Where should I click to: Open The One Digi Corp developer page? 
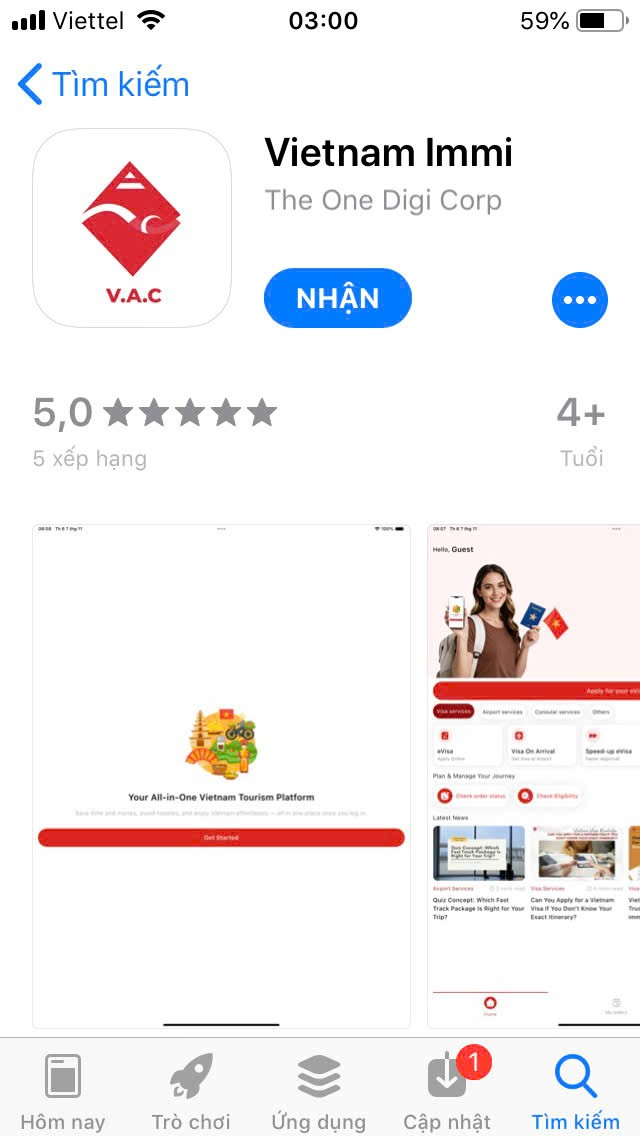pos(383,201)
